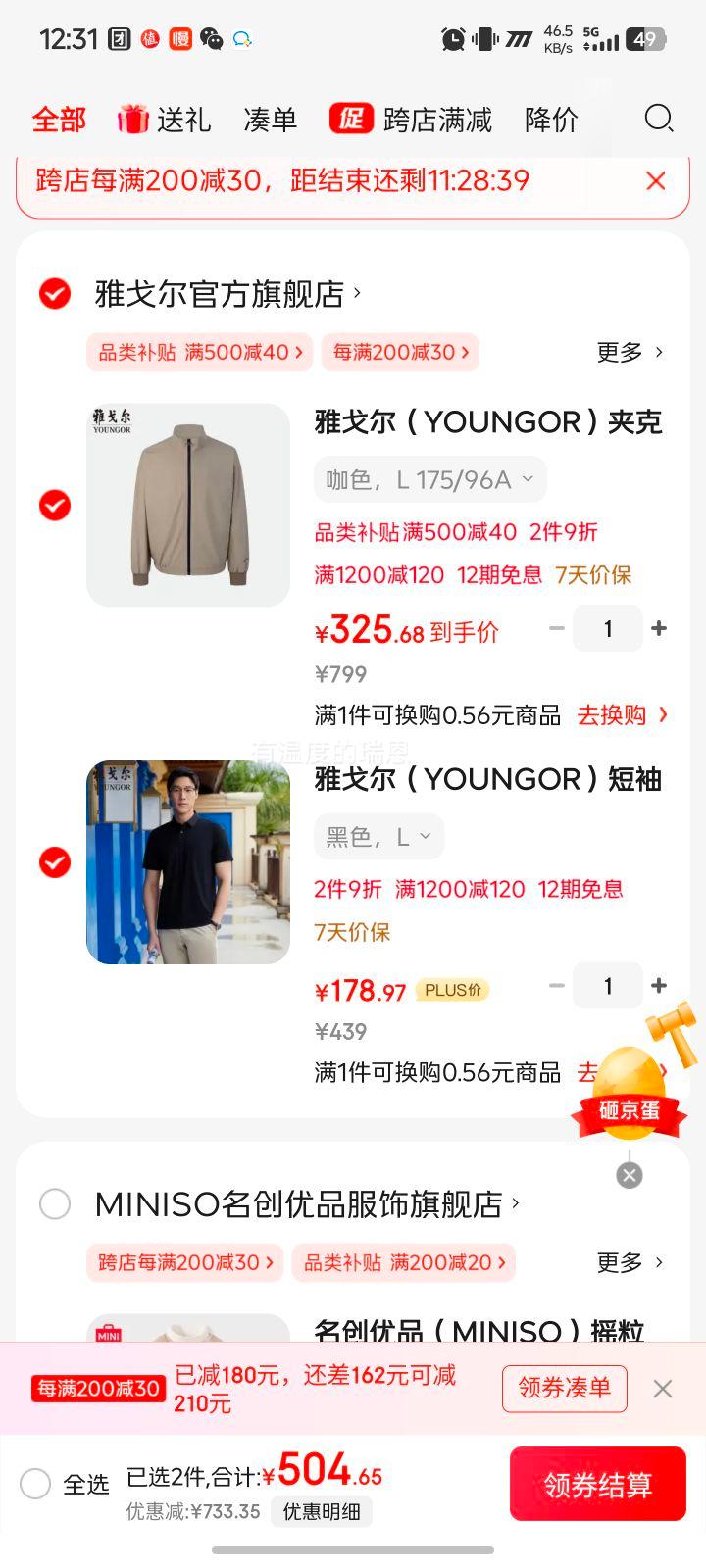Screen dimensions: 706x1568
Task: Tap the 领券结算 checkout button
Action: tap(597, 1484)
